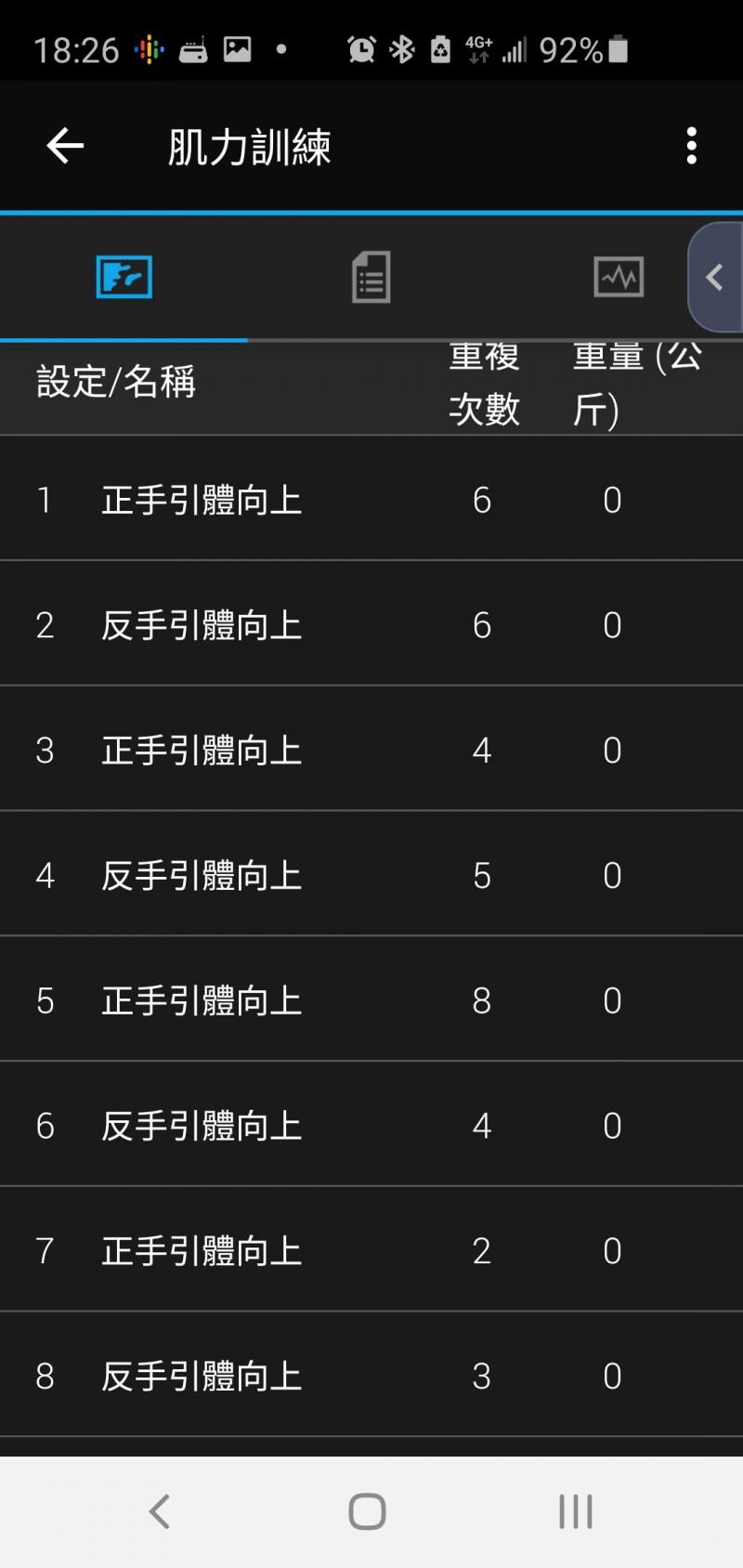
Task: Tap the system home button
Action: point(368,1511)
